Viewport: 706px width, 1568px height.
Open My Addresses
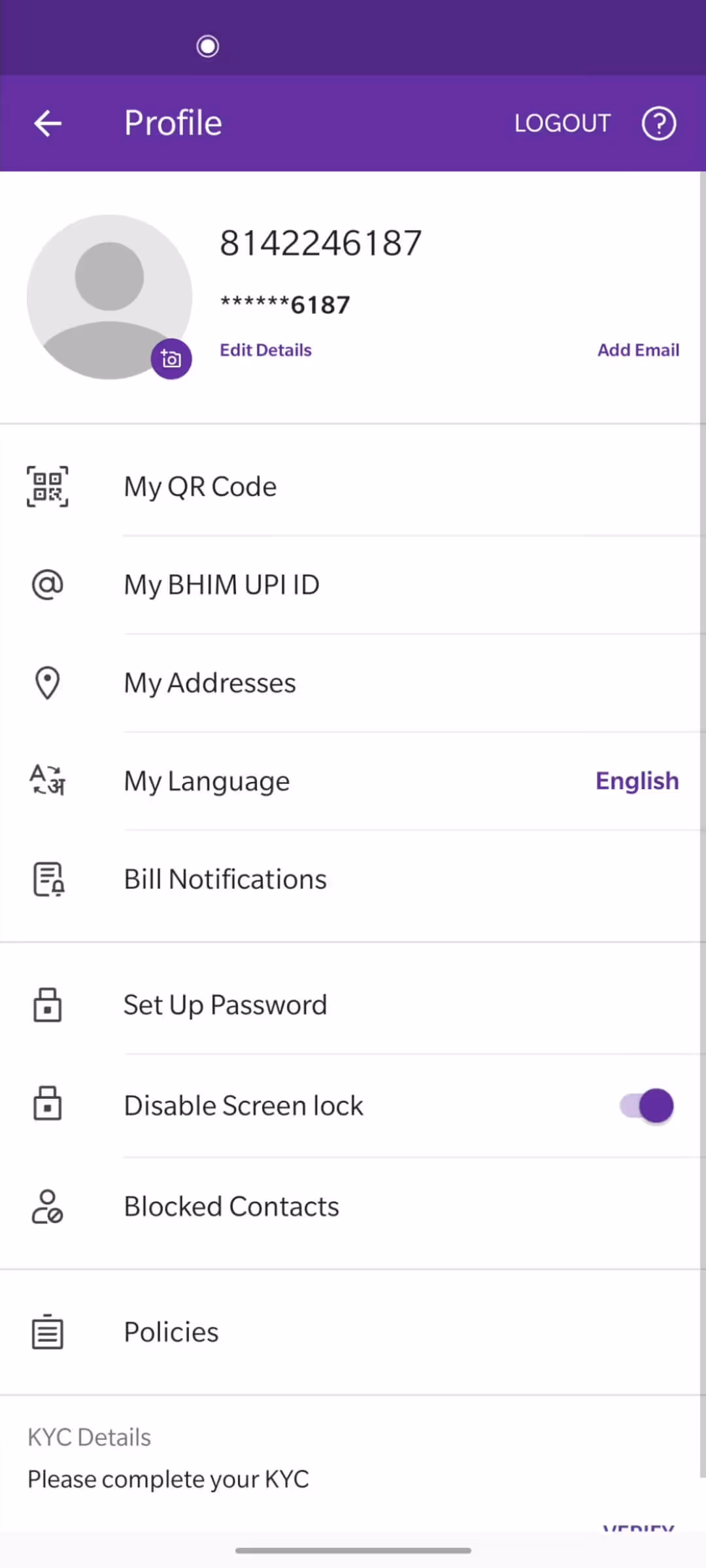210,683
